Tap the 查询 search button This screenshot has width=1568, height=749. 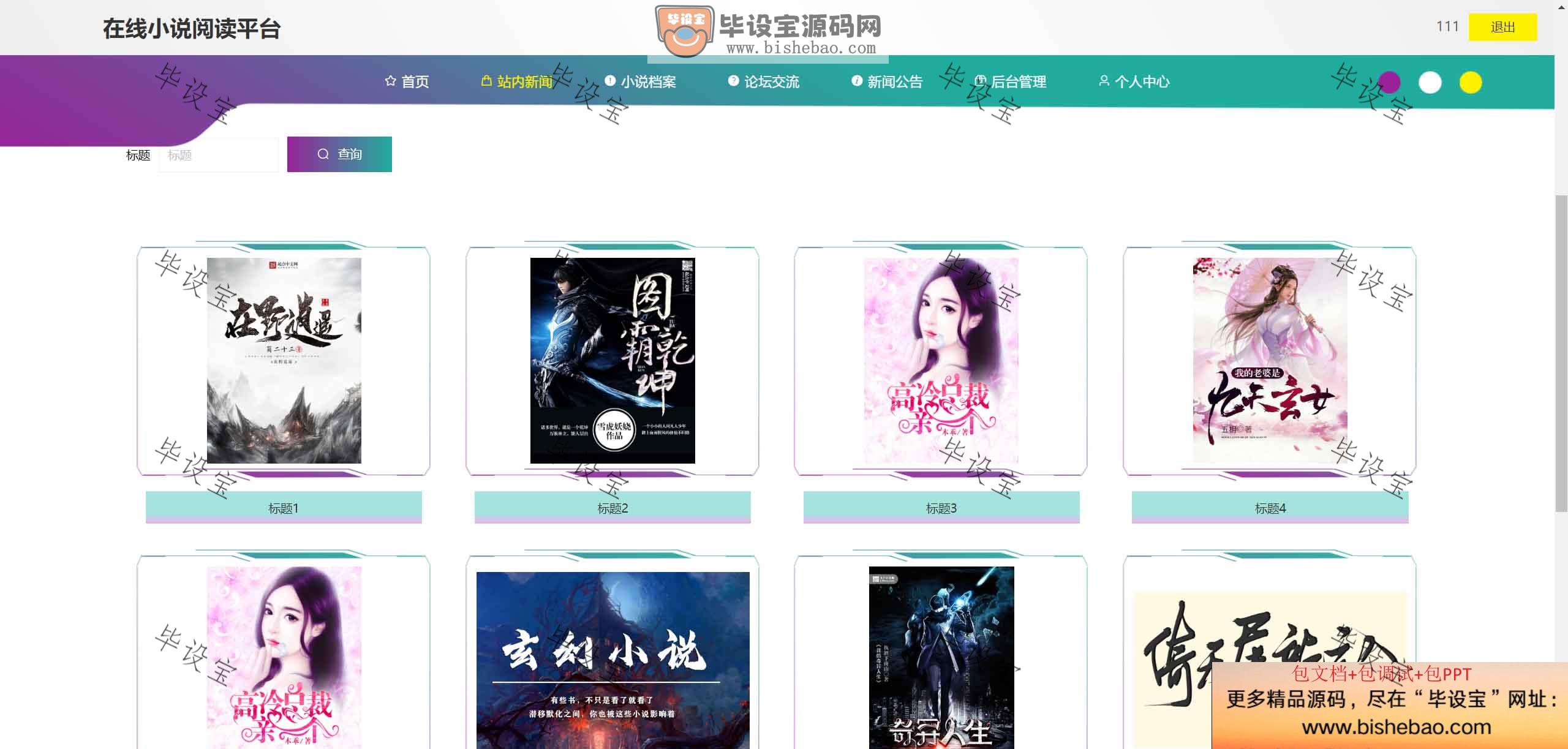(x=339, y=154)
